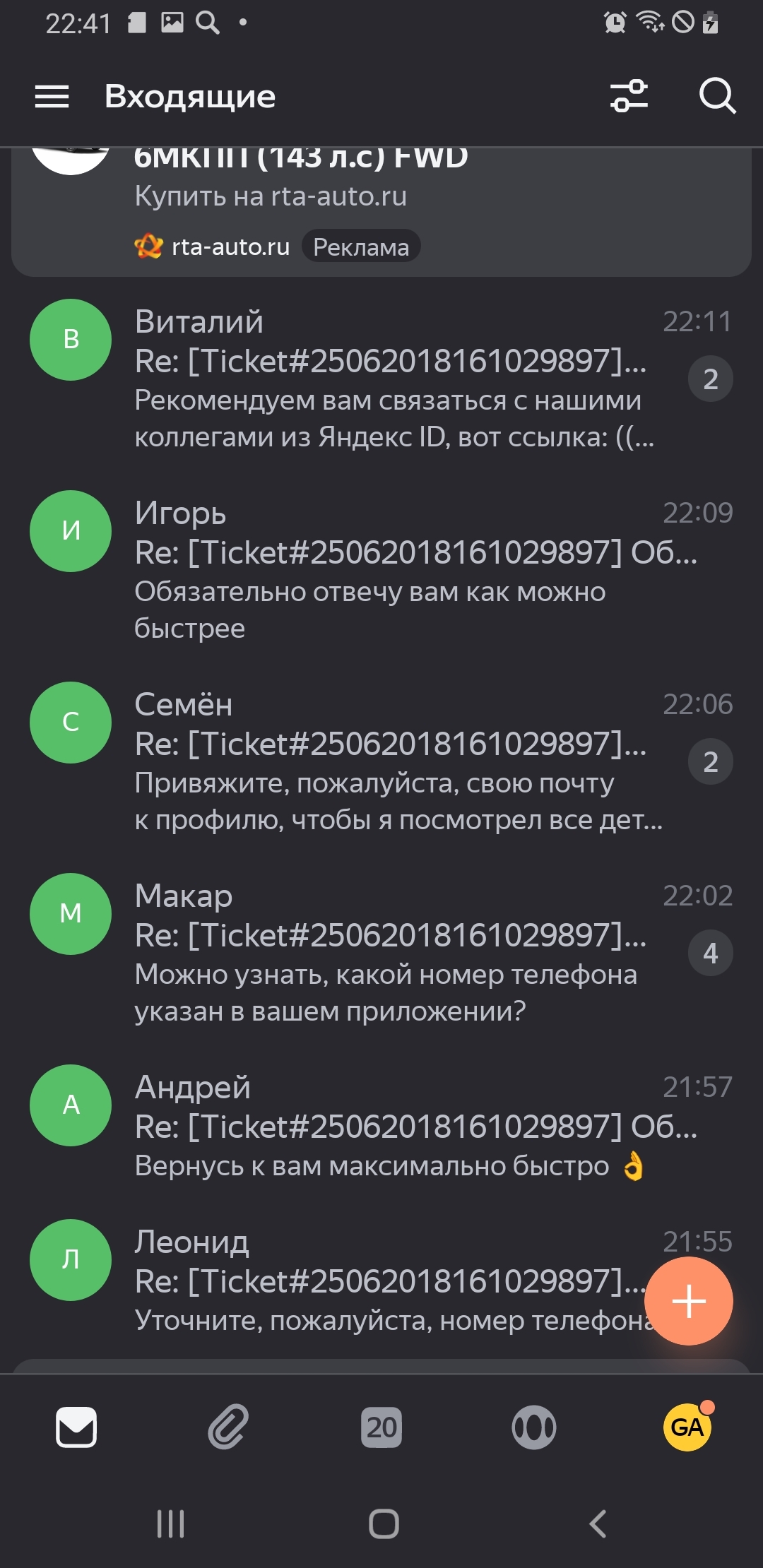Open the email from Леонид
The height and width of the screenshot is (1568, 763).
tap(325, 1281)
